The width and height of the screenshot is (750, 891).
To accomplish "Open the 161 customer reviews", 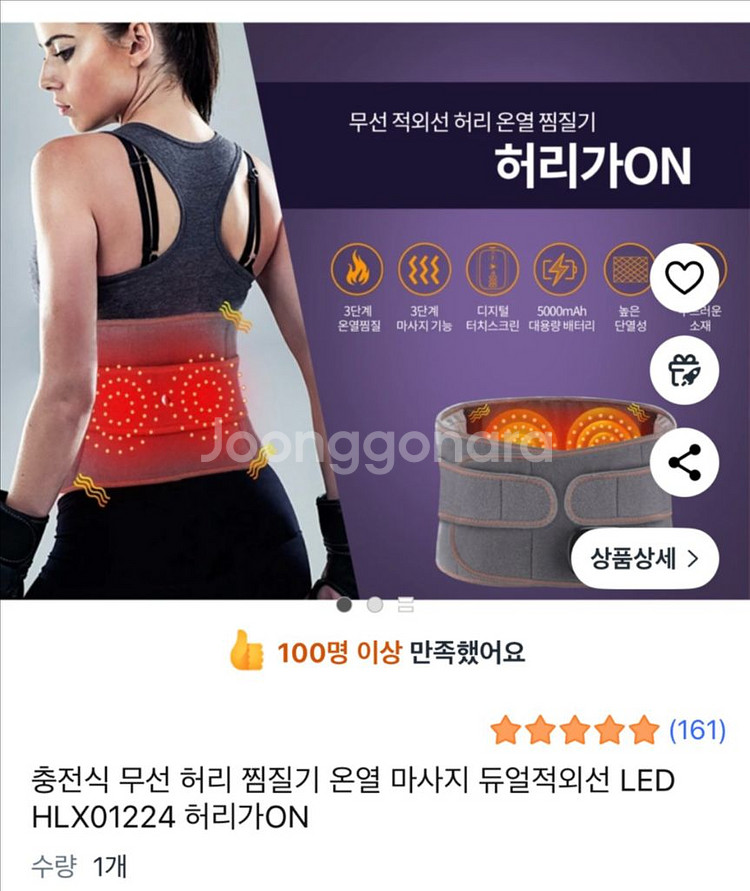I will click(696, 729).
